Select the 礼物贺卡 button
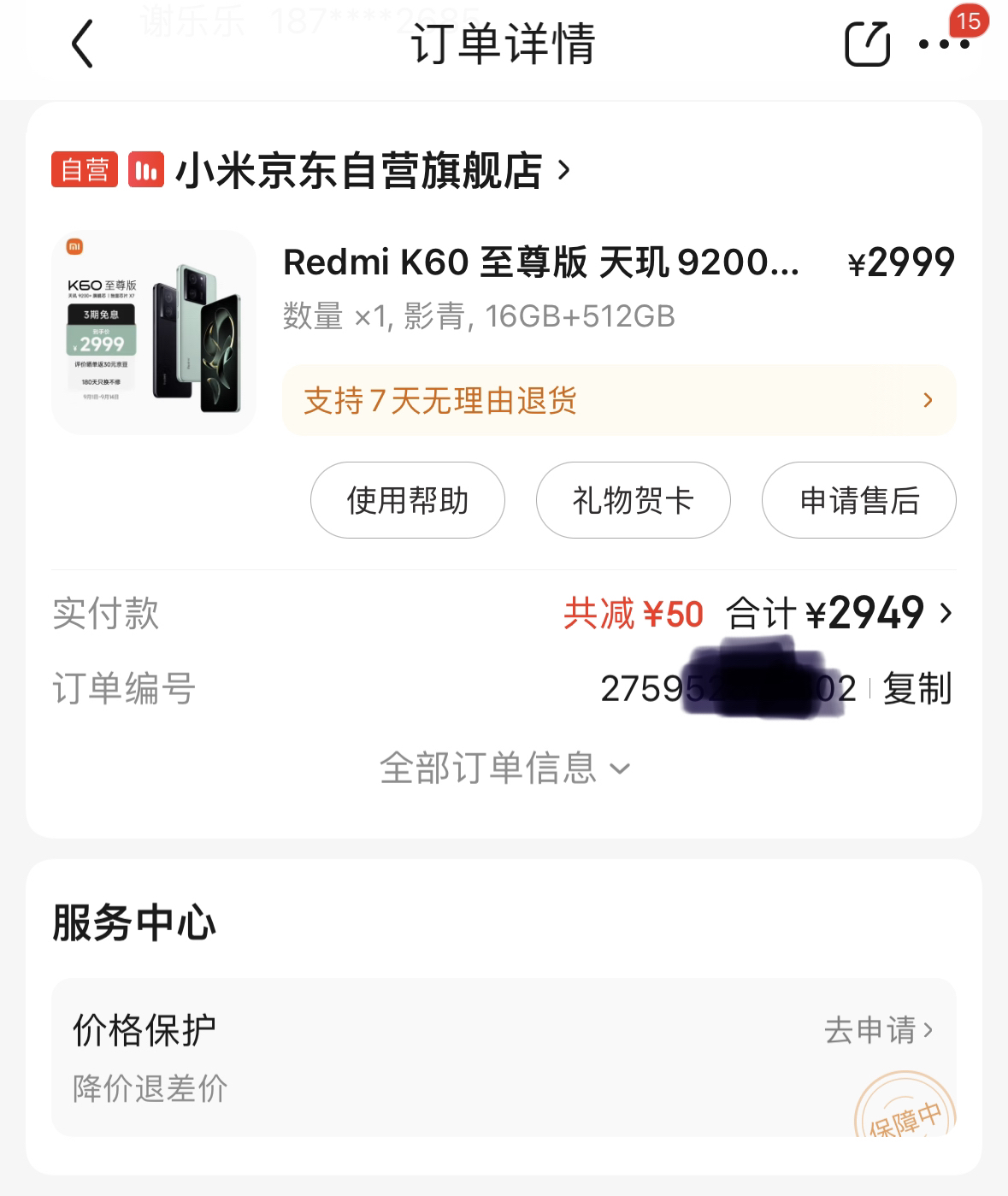This screenshot has height=1196, width=1008. click(633, 500)
